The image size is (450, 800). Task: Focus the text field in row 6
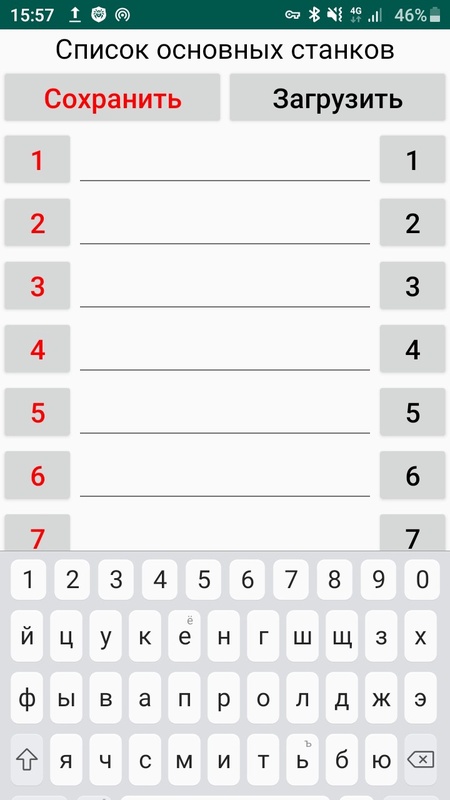click(x=225, y=476)
